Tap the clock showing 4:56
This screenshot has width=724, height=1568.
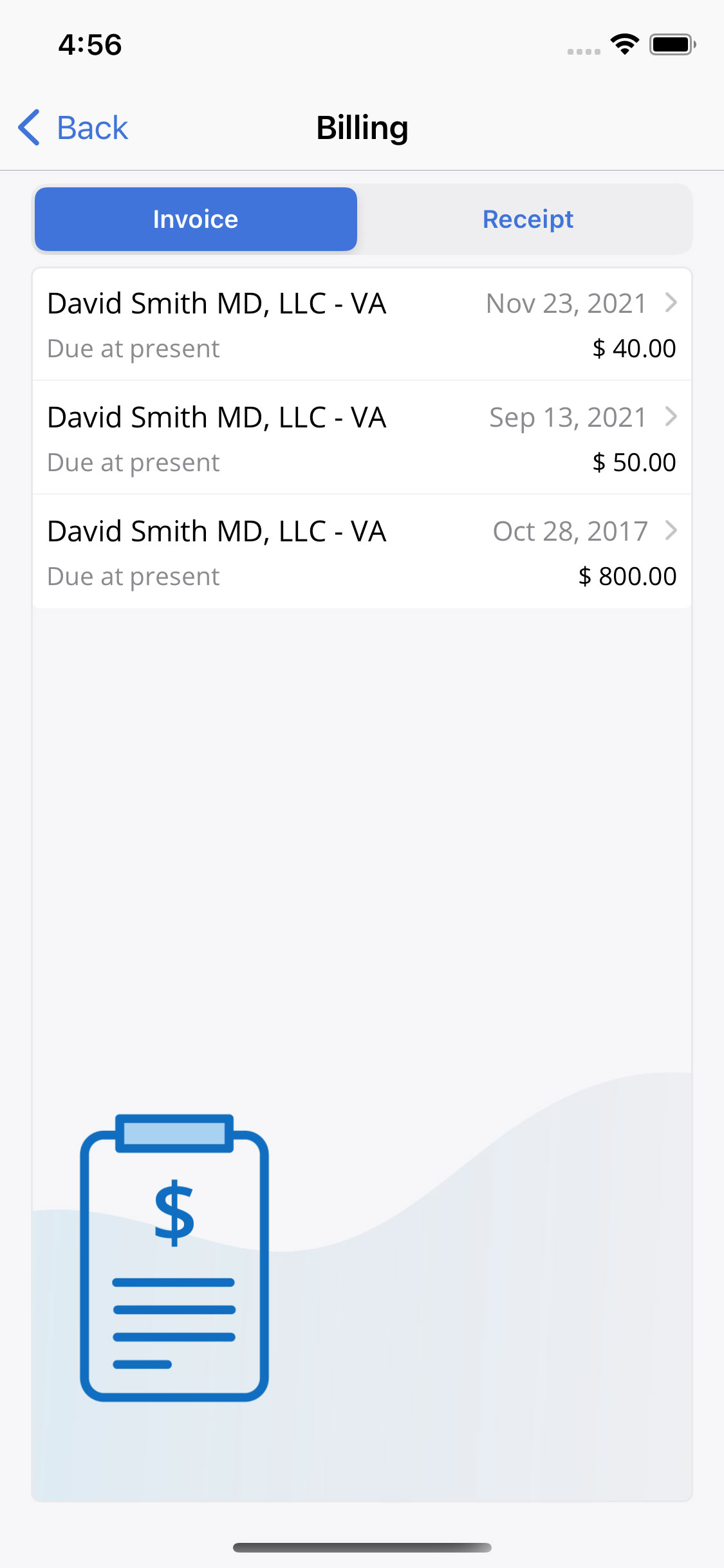click(89, 45)
